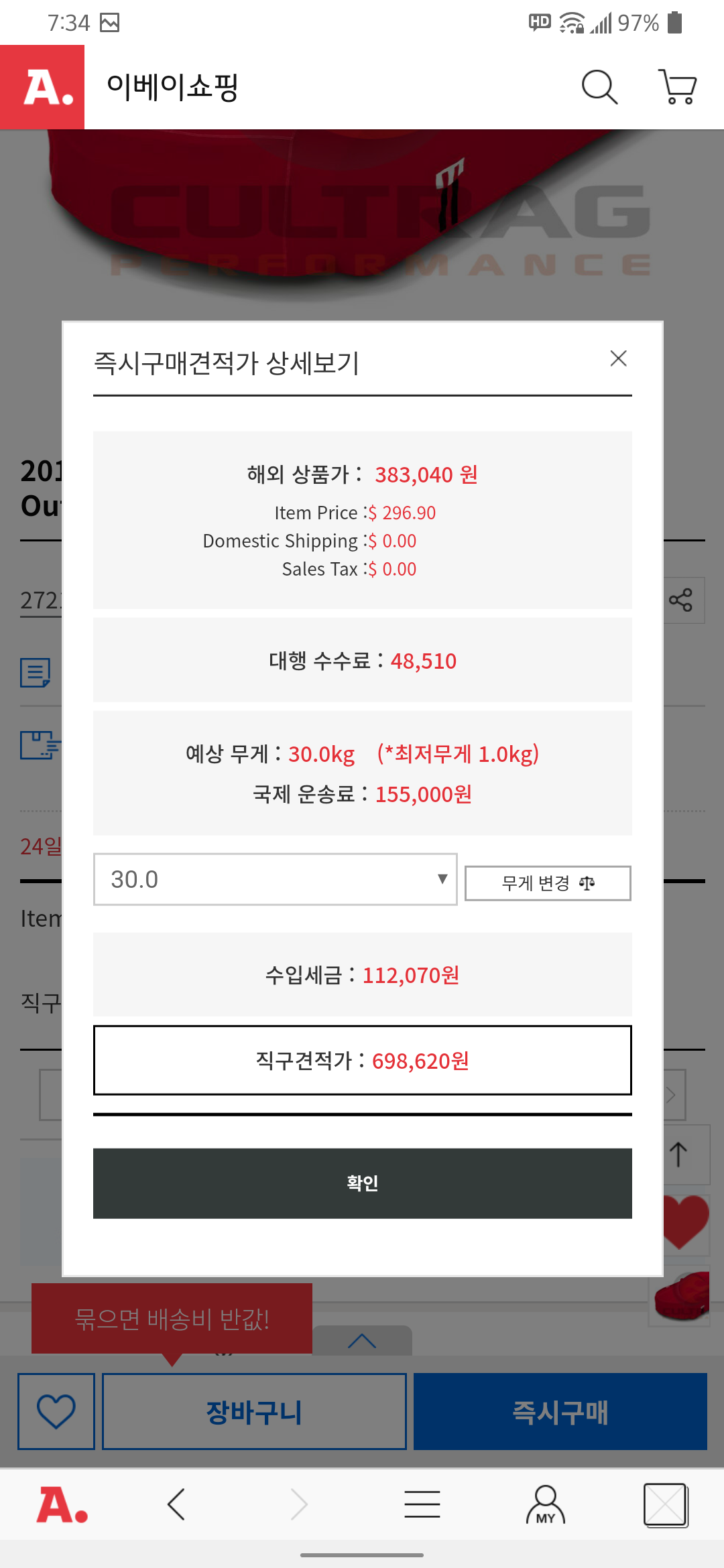
Task: Close the 즉시구매견적가 상세보기 dialog
Action: (618, 358)
